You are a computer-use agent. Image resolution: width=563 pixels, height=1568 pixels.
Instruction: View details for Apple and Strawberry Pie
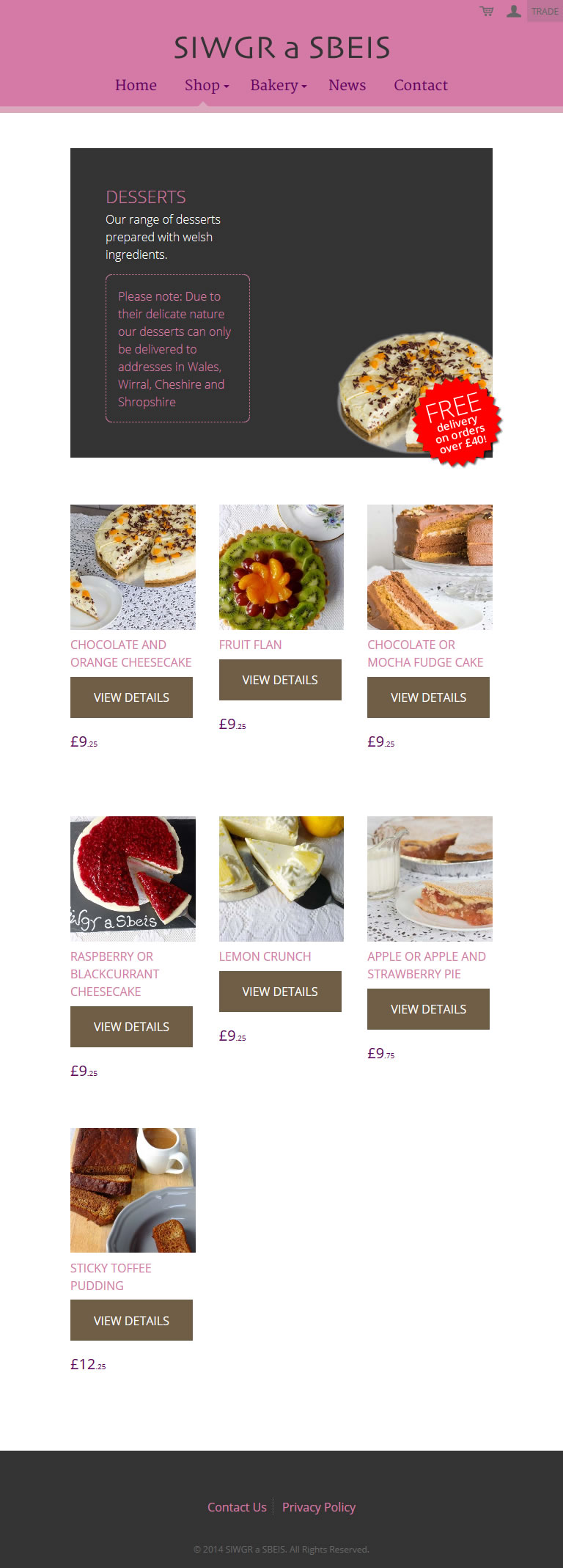pyautogui.click(x=428, y=1009)
